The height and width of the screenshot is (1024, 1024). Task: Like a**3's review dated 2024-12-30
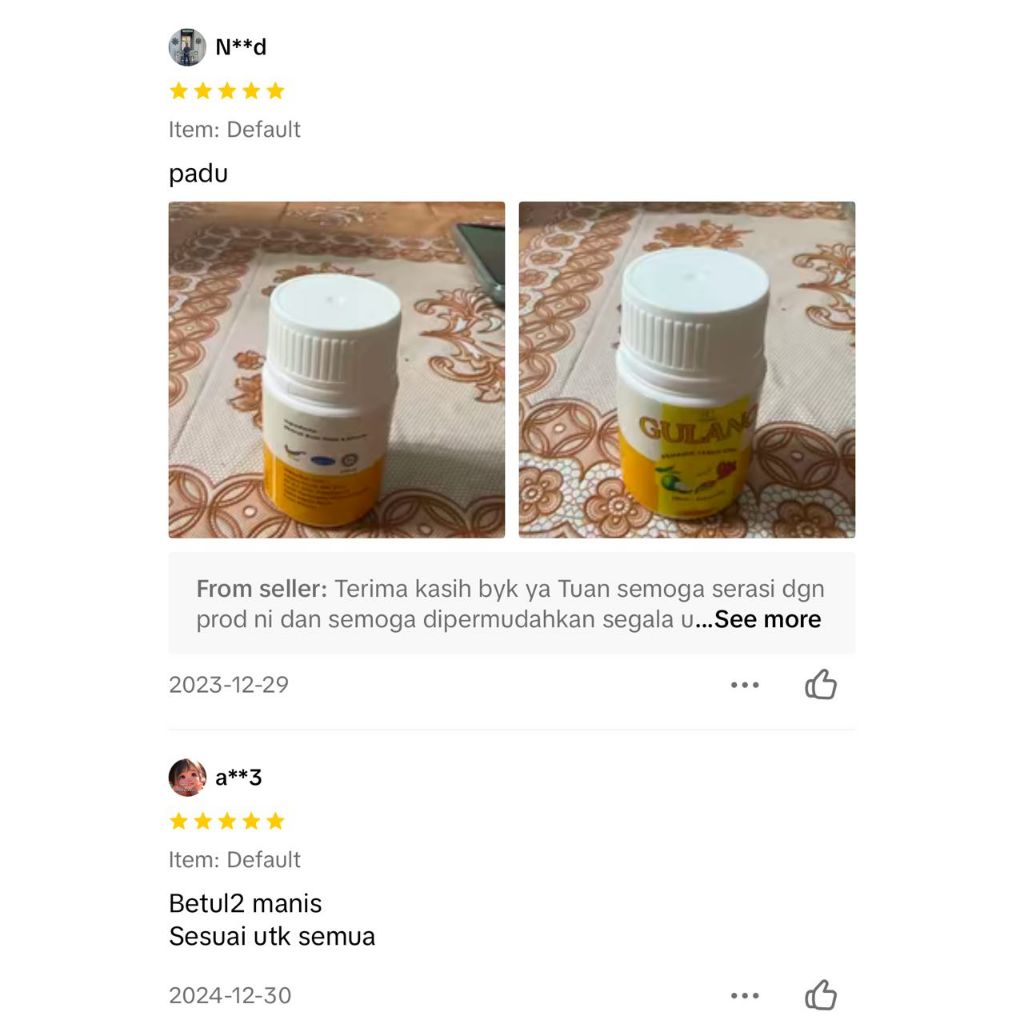coord(820,995)
